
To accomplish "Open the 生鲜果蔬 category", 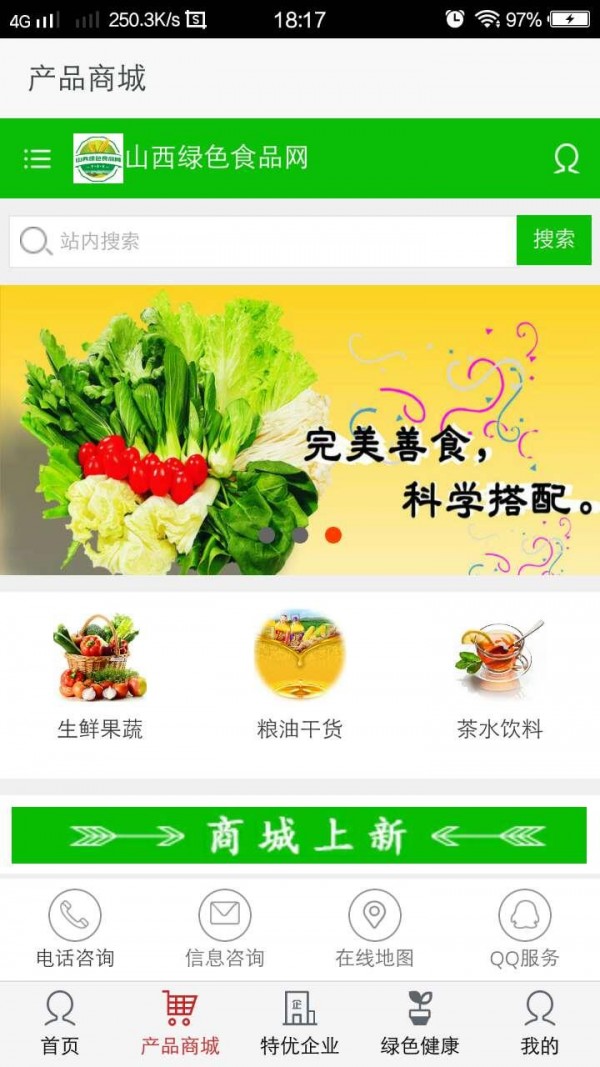I will [x=100, y=677].
